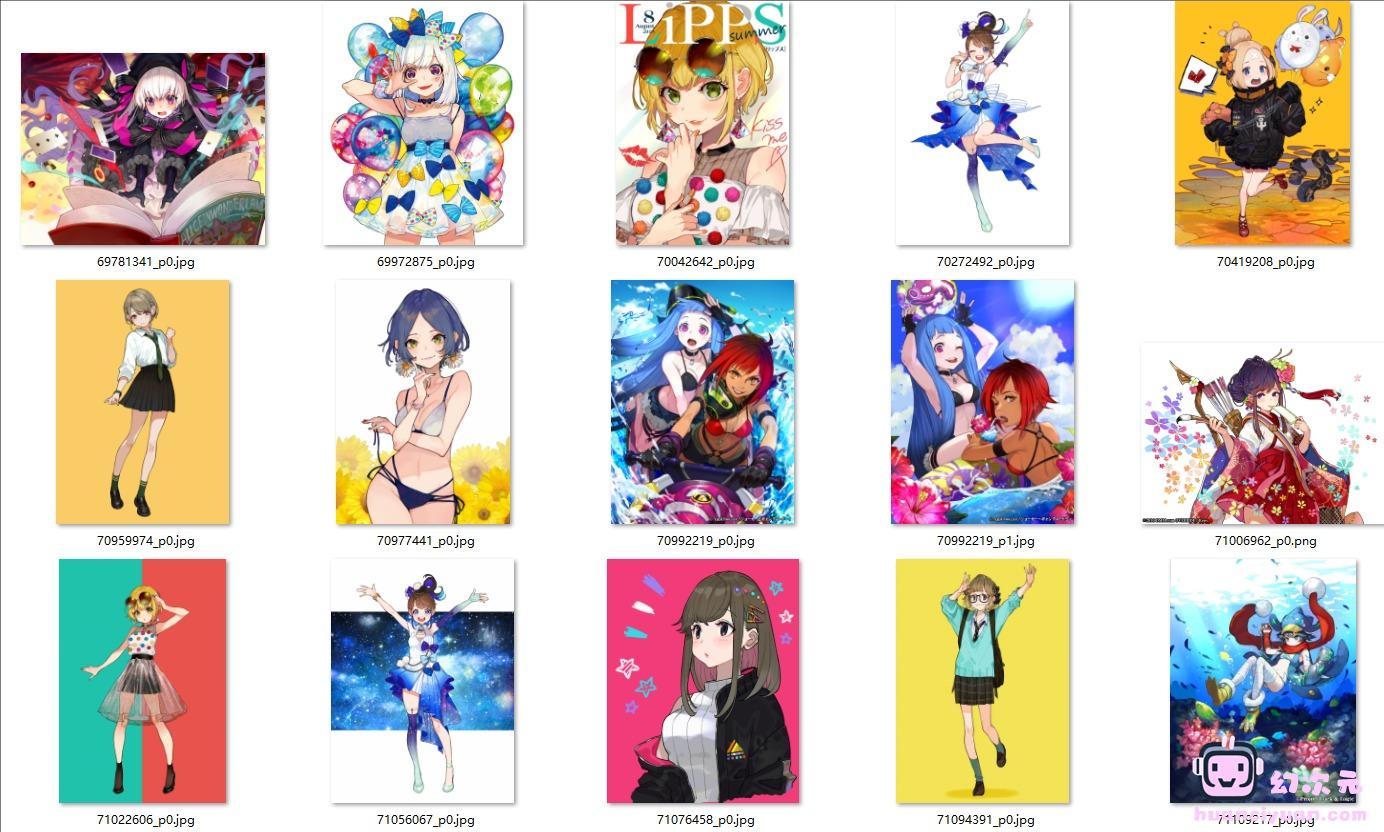Select the image 71076458_p0.jpg
The image size is (1384, 832).
point(702,681)
